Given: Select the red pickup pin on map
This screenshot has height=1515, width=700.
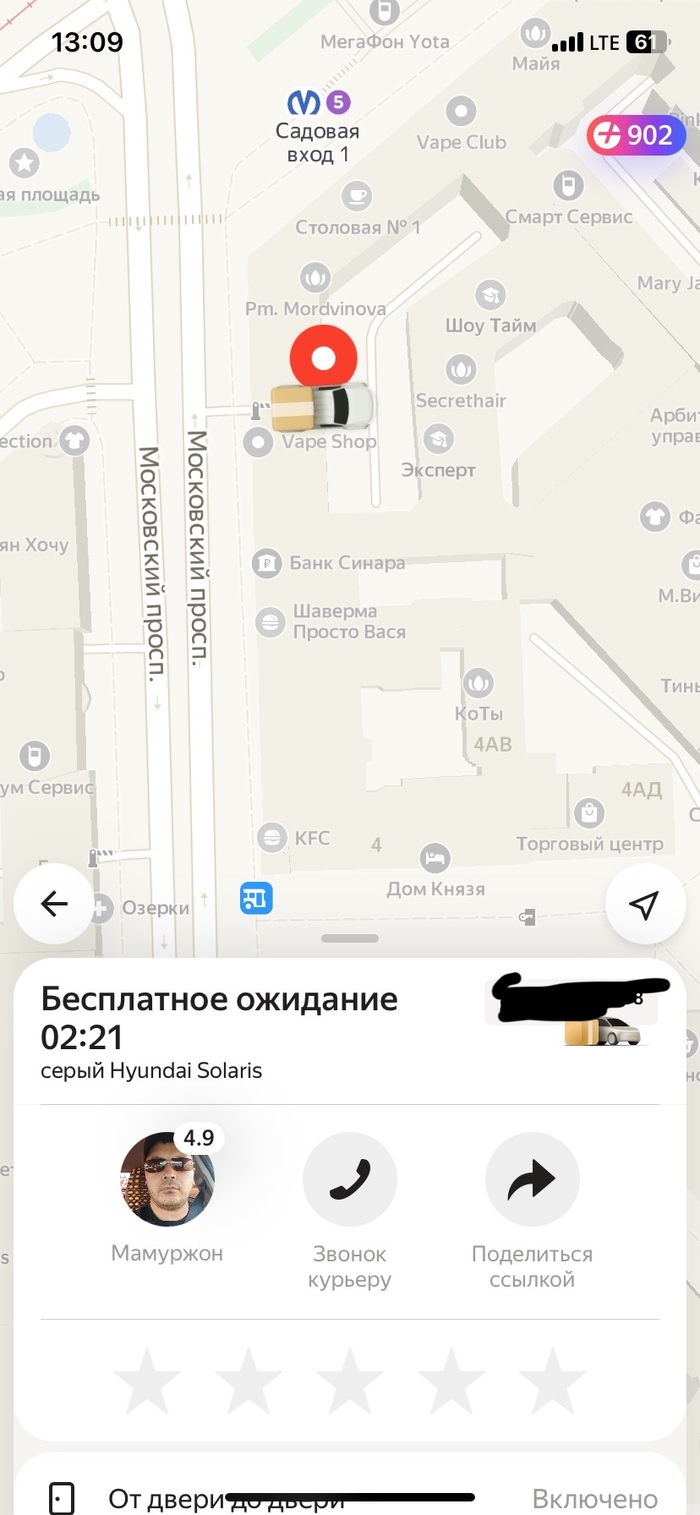Looking at the screenshot, I should 323,358.
